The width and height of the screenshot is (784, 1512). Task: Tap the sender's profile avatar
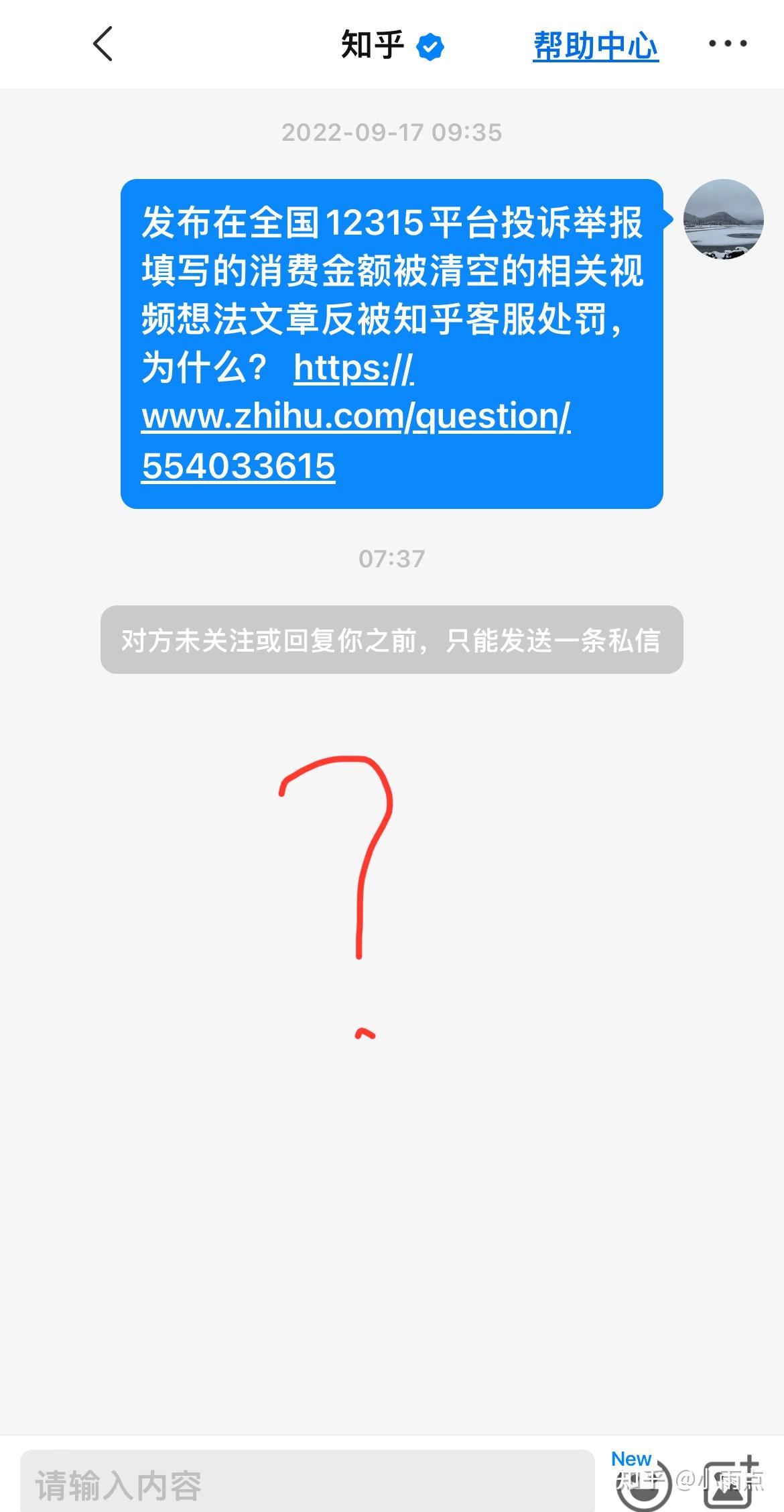pyautogui.click(x=723, y=219)
